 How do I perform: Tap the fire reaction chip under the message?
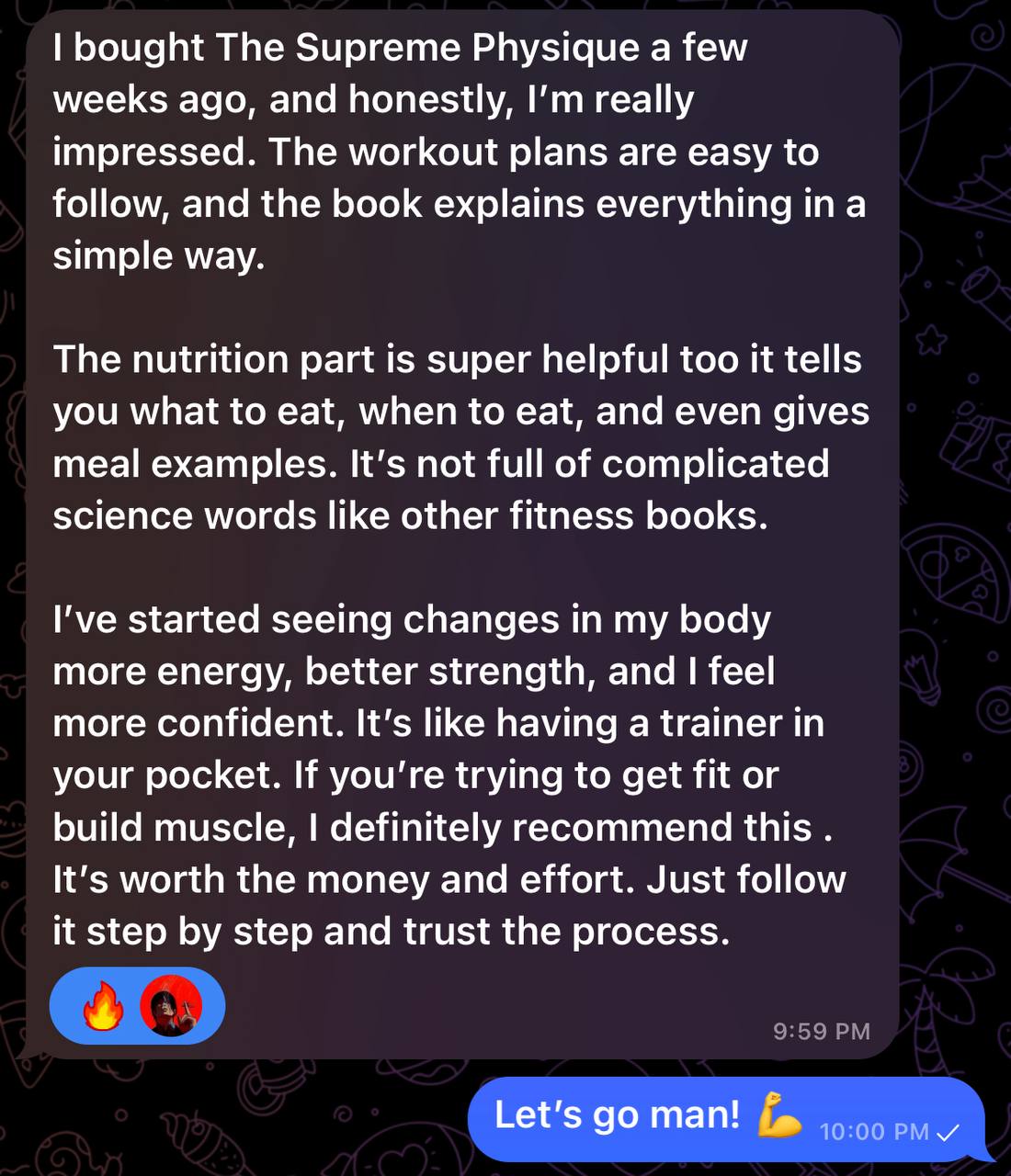(x=104, y=1006)
